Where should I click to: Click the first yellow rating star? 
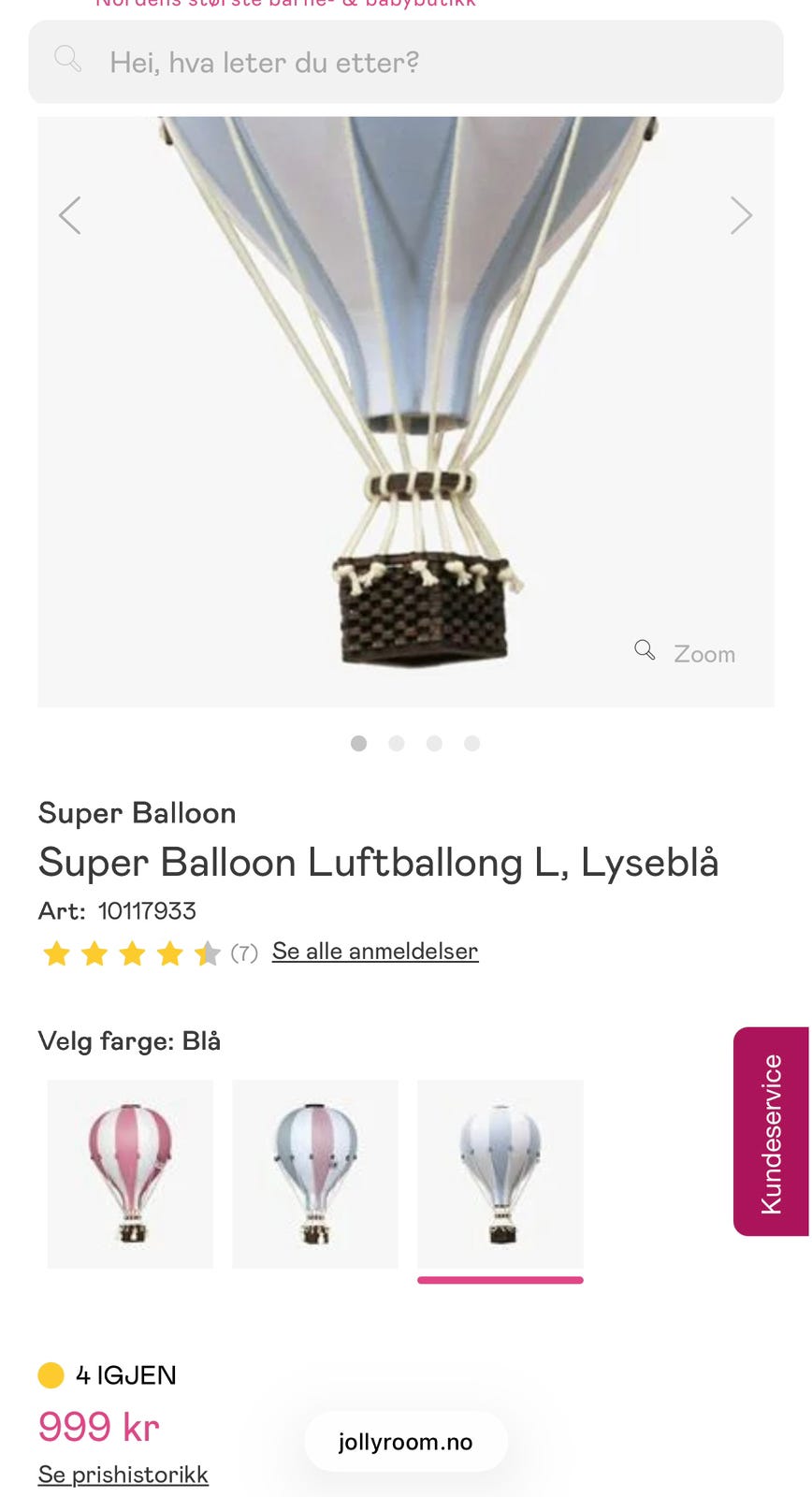point(56,952)
